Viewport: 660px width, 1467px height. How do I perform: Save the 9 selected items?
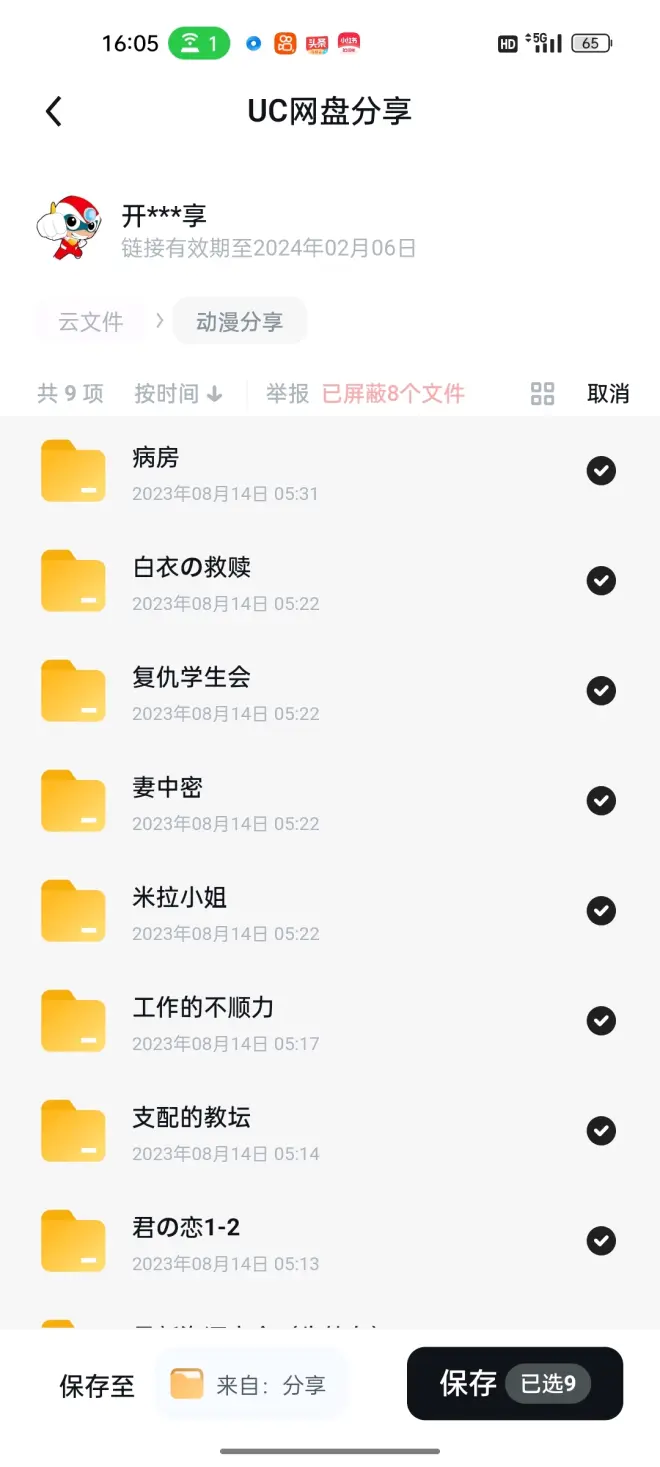pos(514,1384)
